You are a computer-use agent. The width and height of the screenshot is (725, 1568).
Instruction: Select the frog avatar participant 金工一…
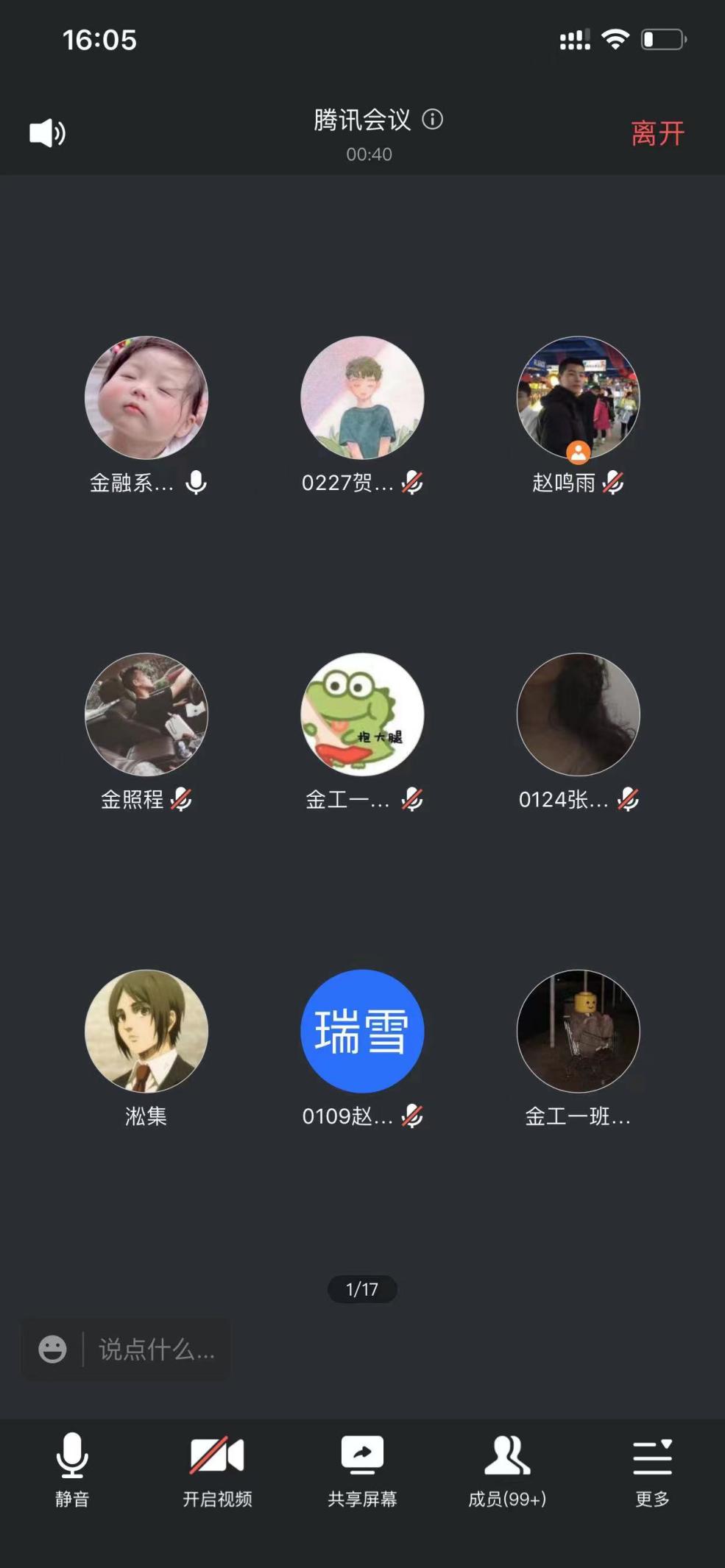[x=362, y=714]
